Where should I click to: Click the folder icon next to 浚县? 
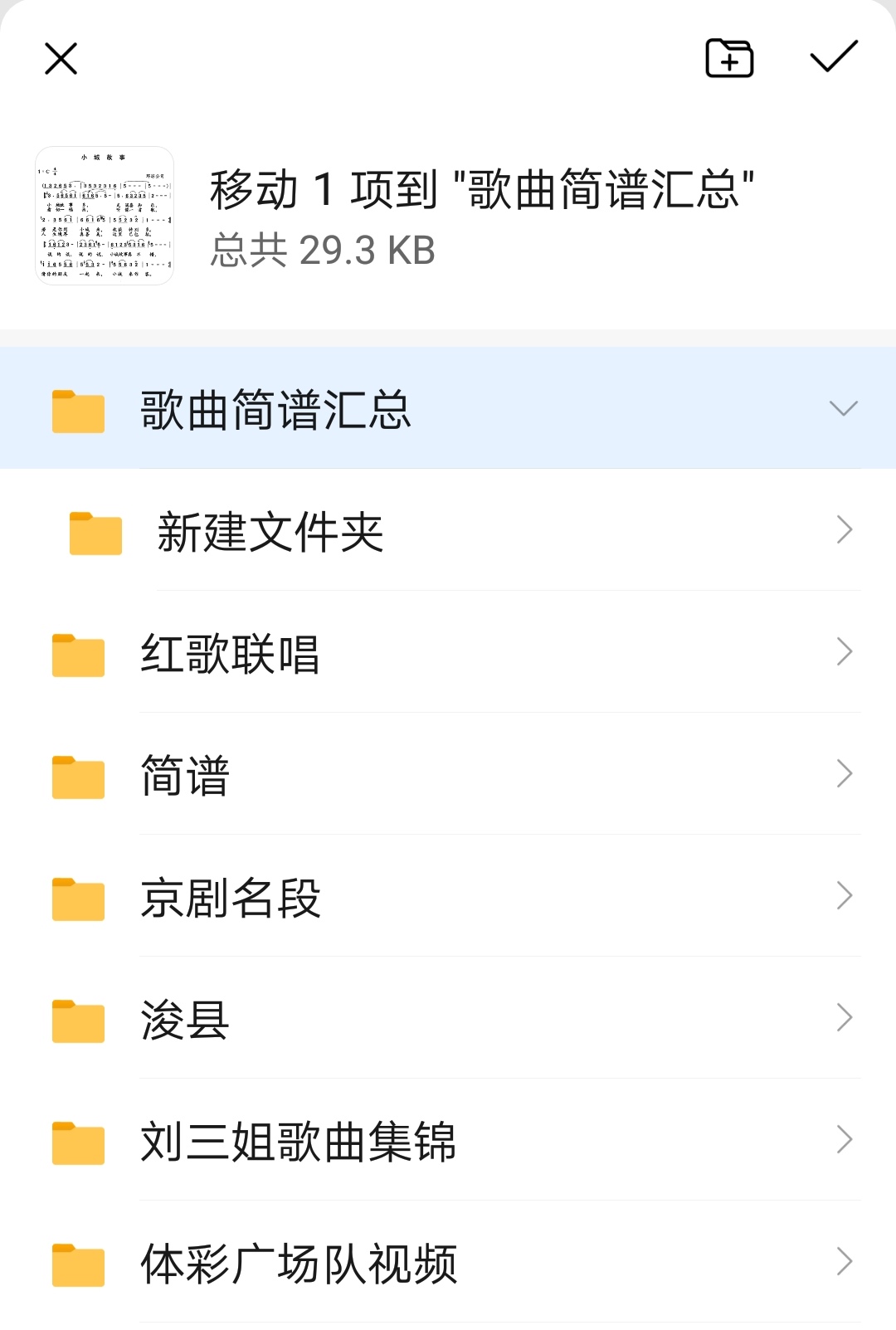pos(77,1018)
